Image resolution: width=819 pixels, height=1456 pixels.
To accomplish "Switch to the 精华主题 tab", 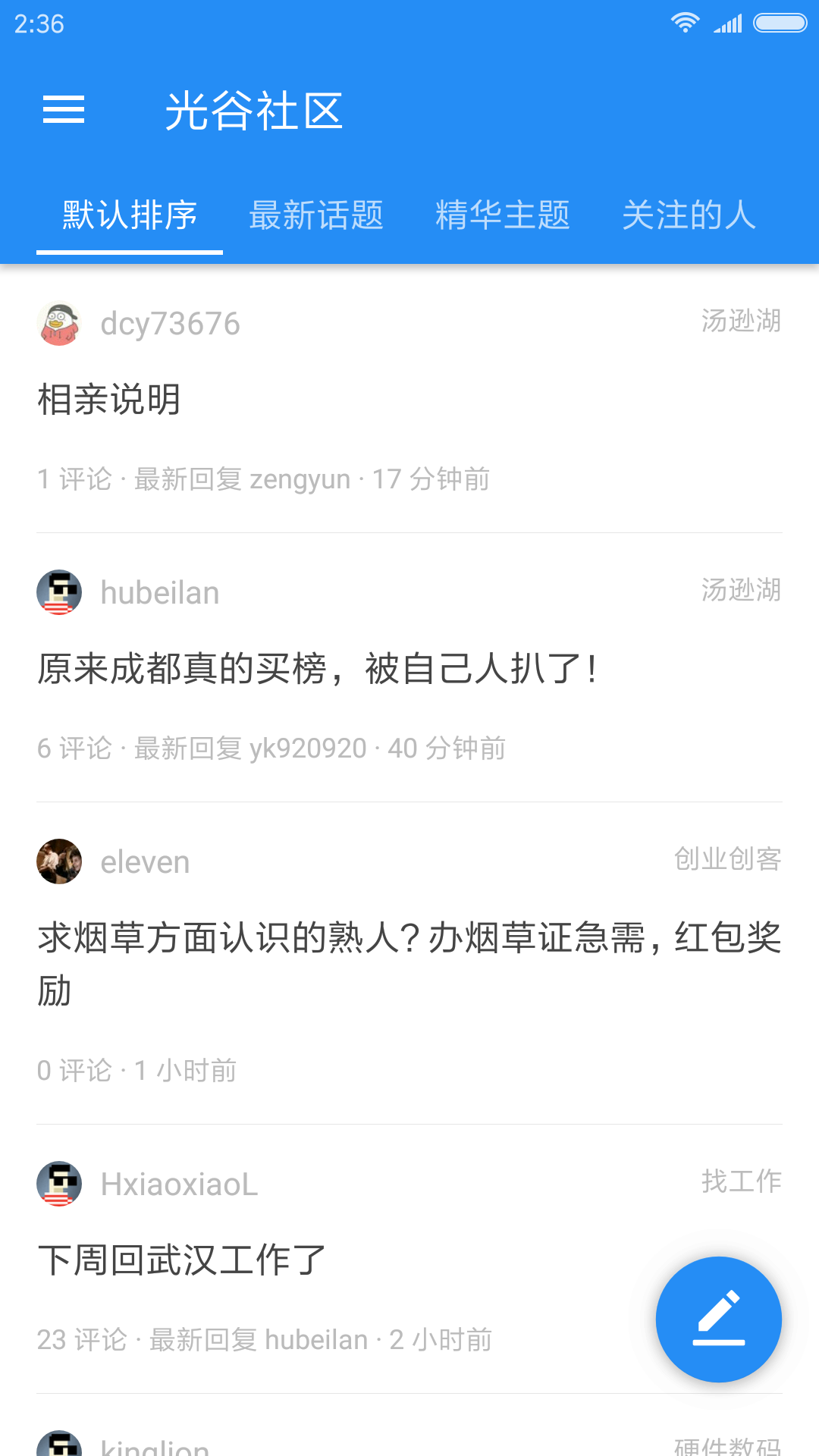I will coord(503,215).
